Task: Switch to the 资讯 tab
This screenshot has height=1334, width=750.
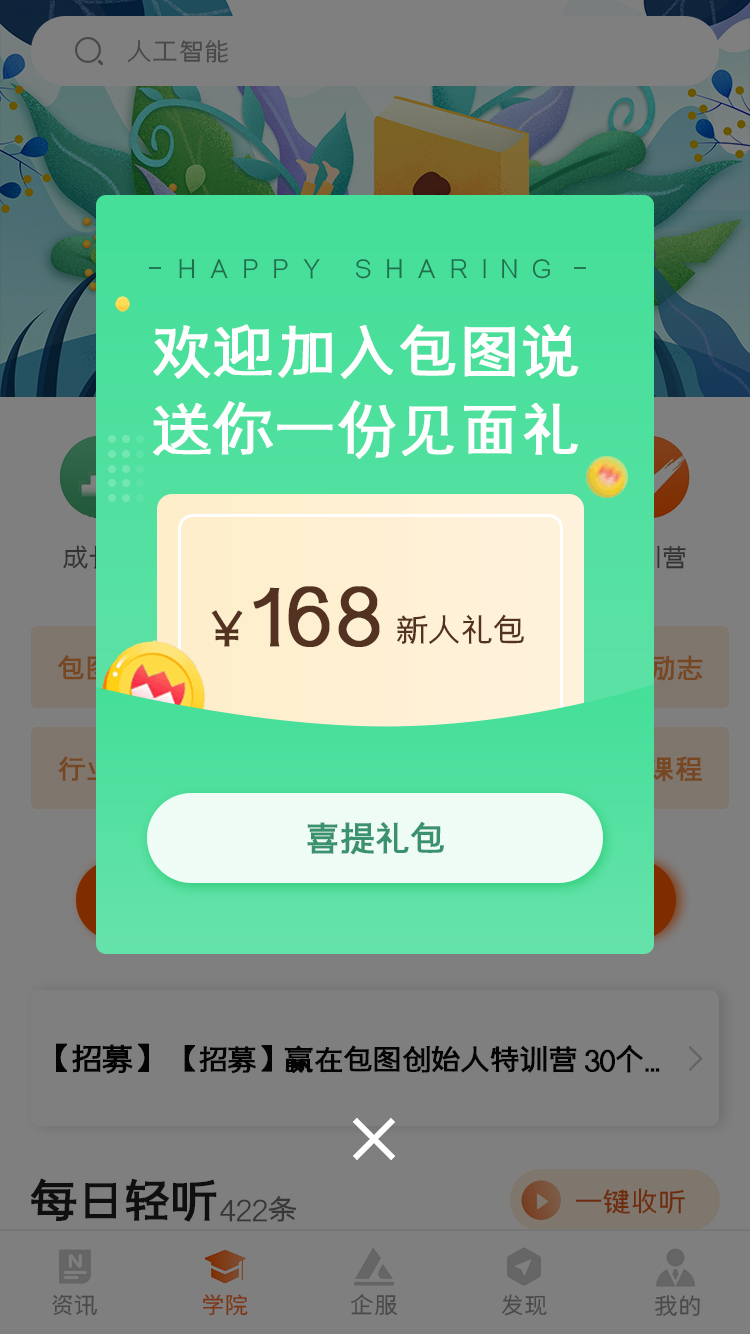Action: point(75,1283)
